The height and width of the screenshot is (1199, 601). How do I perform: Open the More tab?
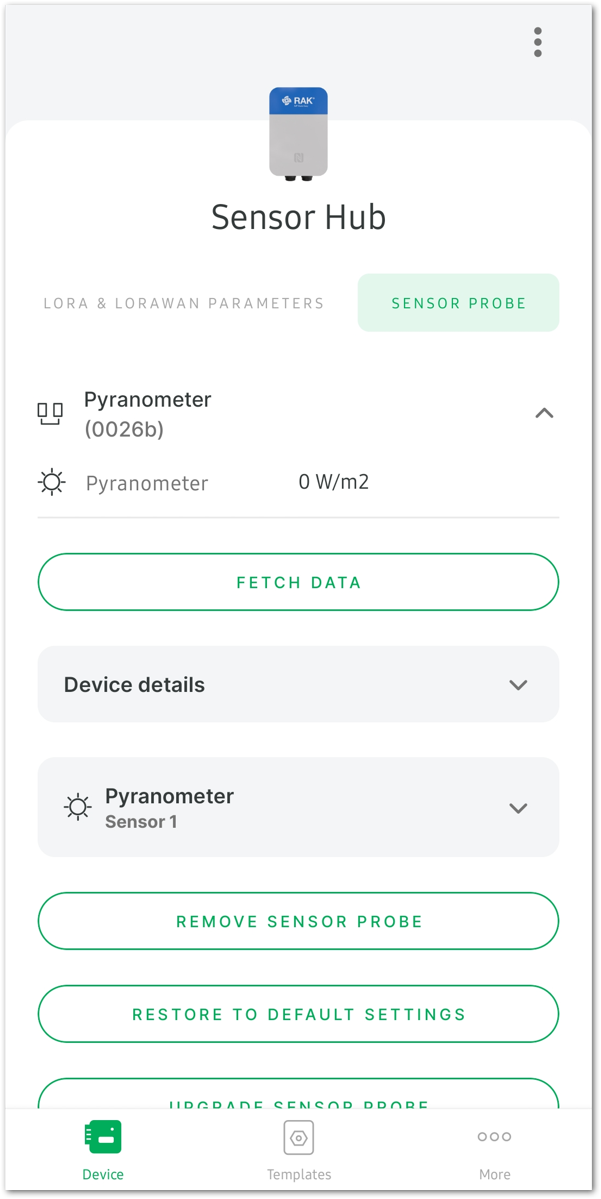495,1151
